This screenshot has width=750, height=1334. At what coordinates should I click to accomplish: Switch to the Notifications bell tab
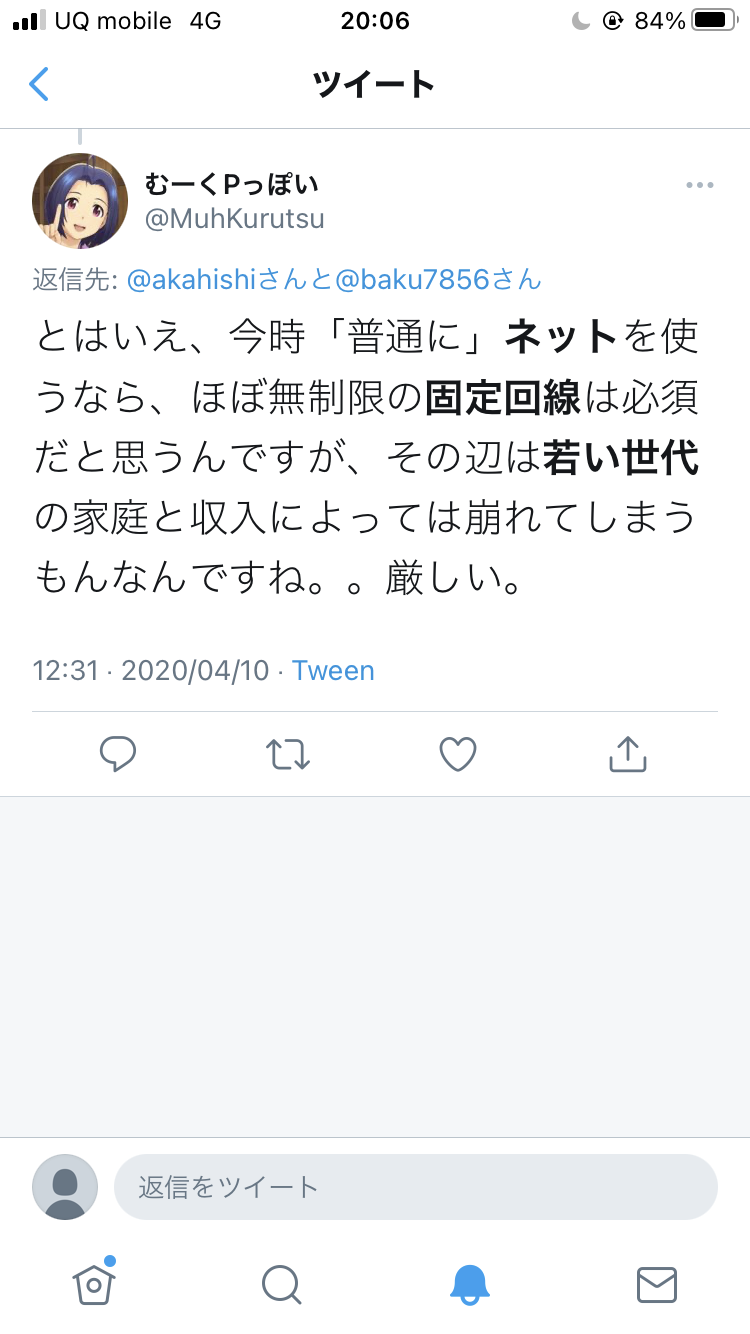point(469,1284)
